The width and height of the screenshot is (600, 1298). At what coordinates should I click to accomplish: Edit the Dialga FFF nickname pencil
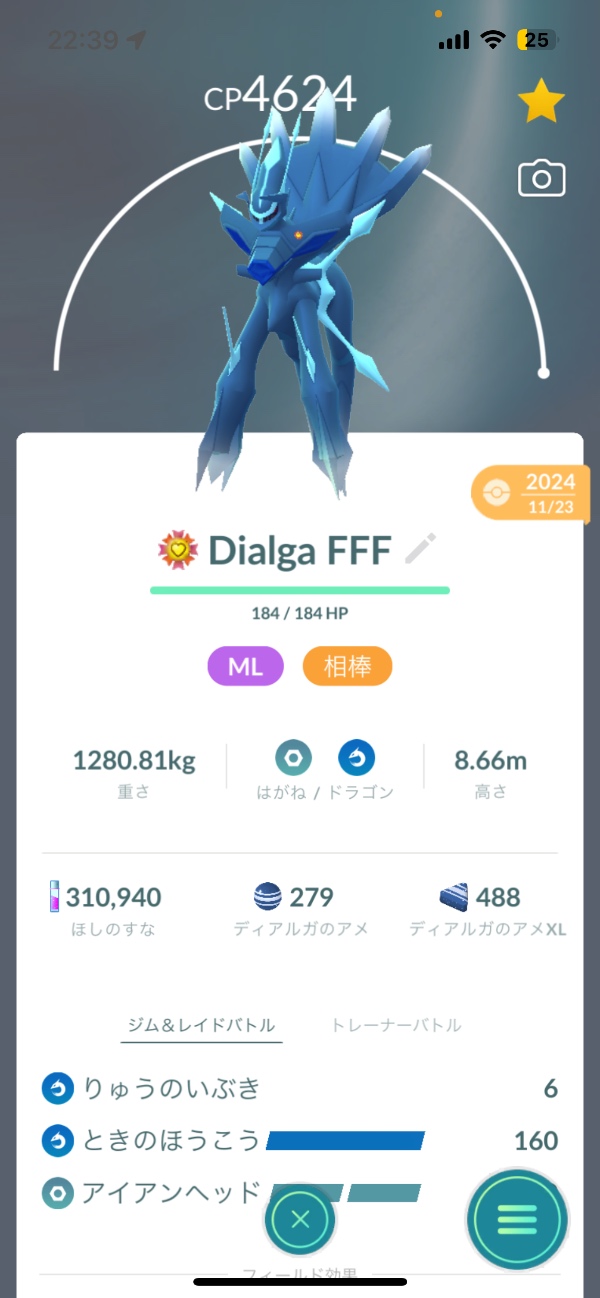[x=421, y=549]
